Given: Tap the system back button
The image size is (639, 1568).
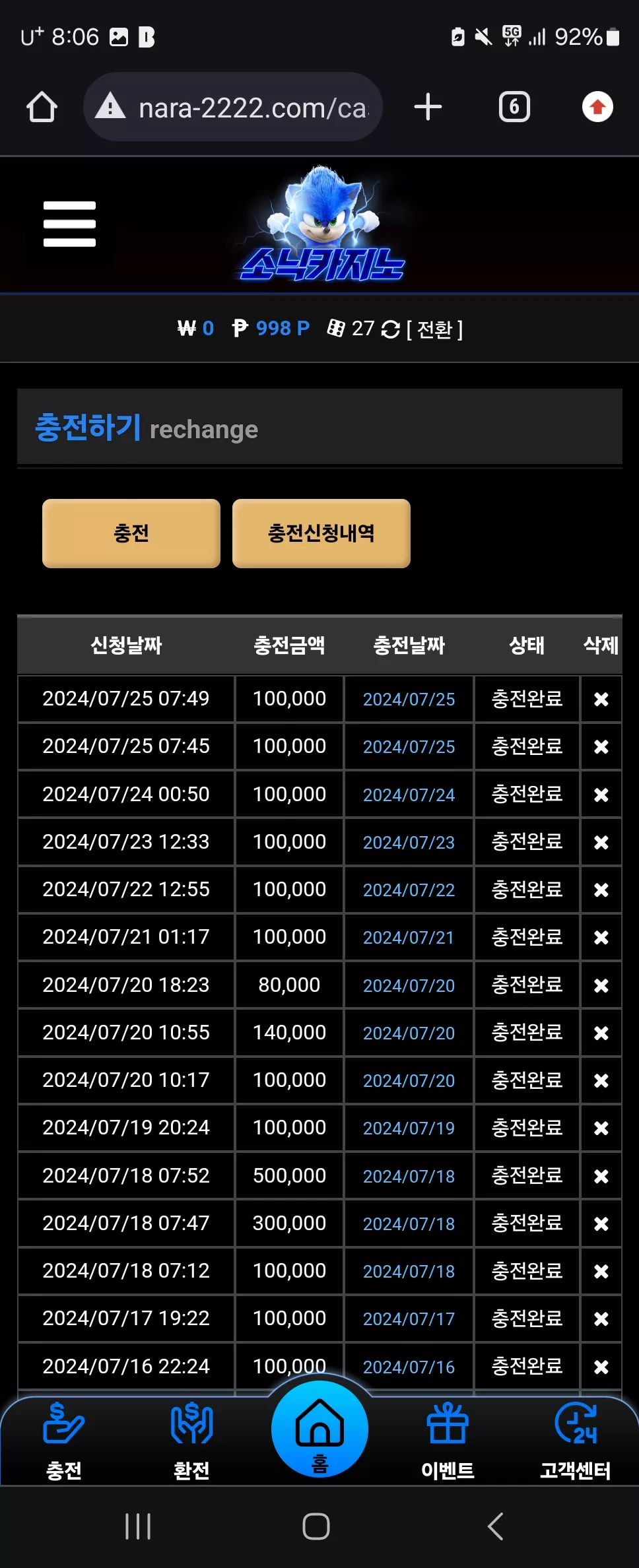Looking at the screenshot, I should 496,1526.
